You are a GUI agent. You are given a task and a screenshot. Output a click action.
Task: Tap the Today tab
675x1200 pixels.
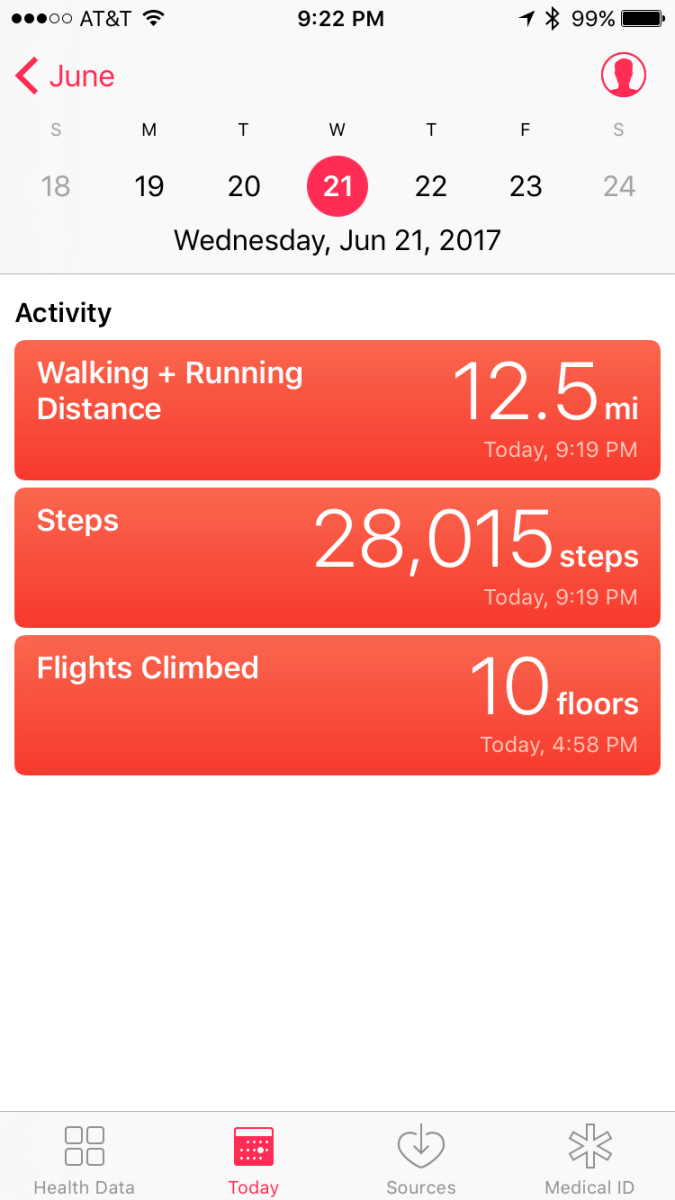[x=253, y=1158]
